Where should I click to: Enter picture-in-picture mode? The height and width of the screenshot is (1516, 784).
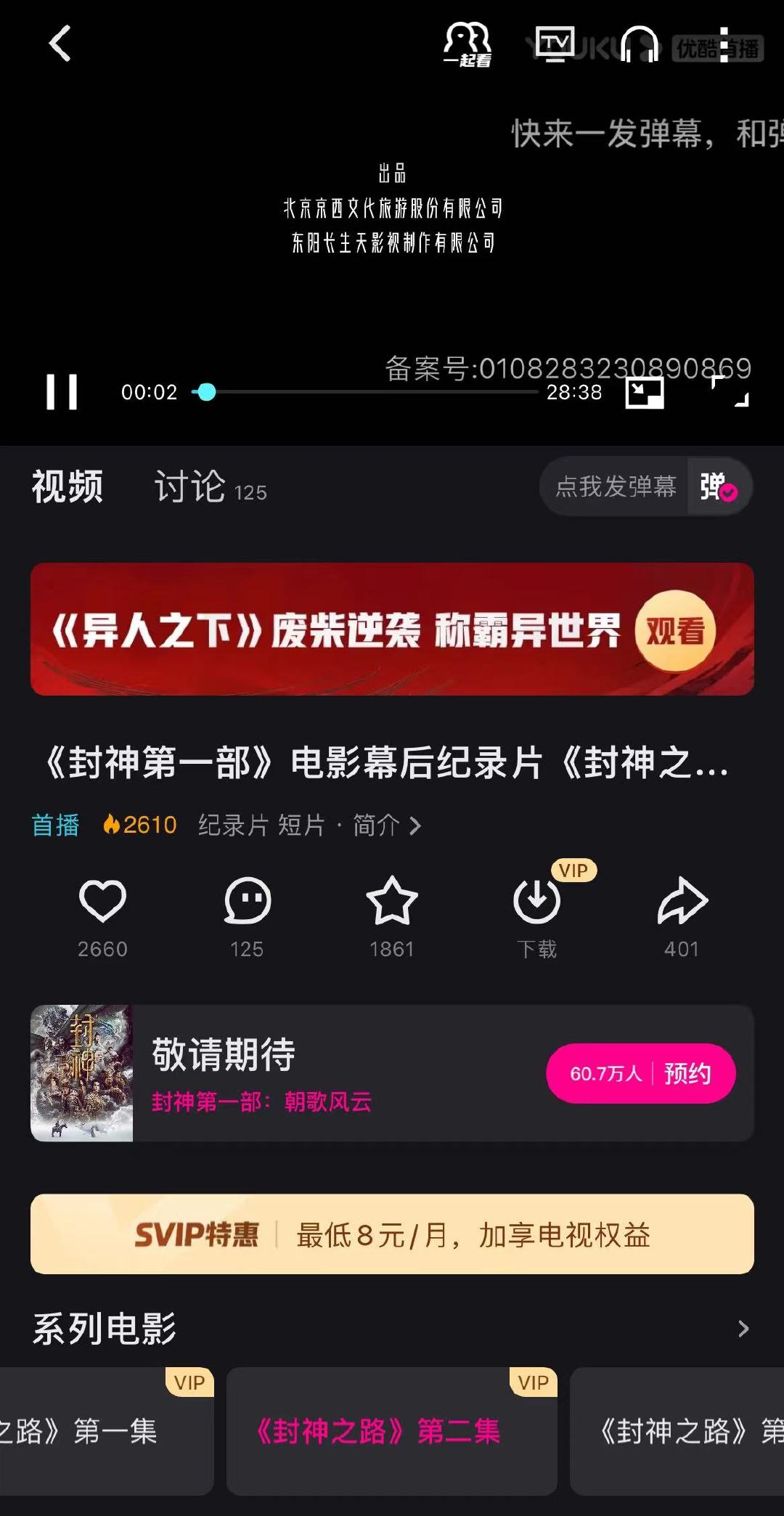tap(645, 393)
